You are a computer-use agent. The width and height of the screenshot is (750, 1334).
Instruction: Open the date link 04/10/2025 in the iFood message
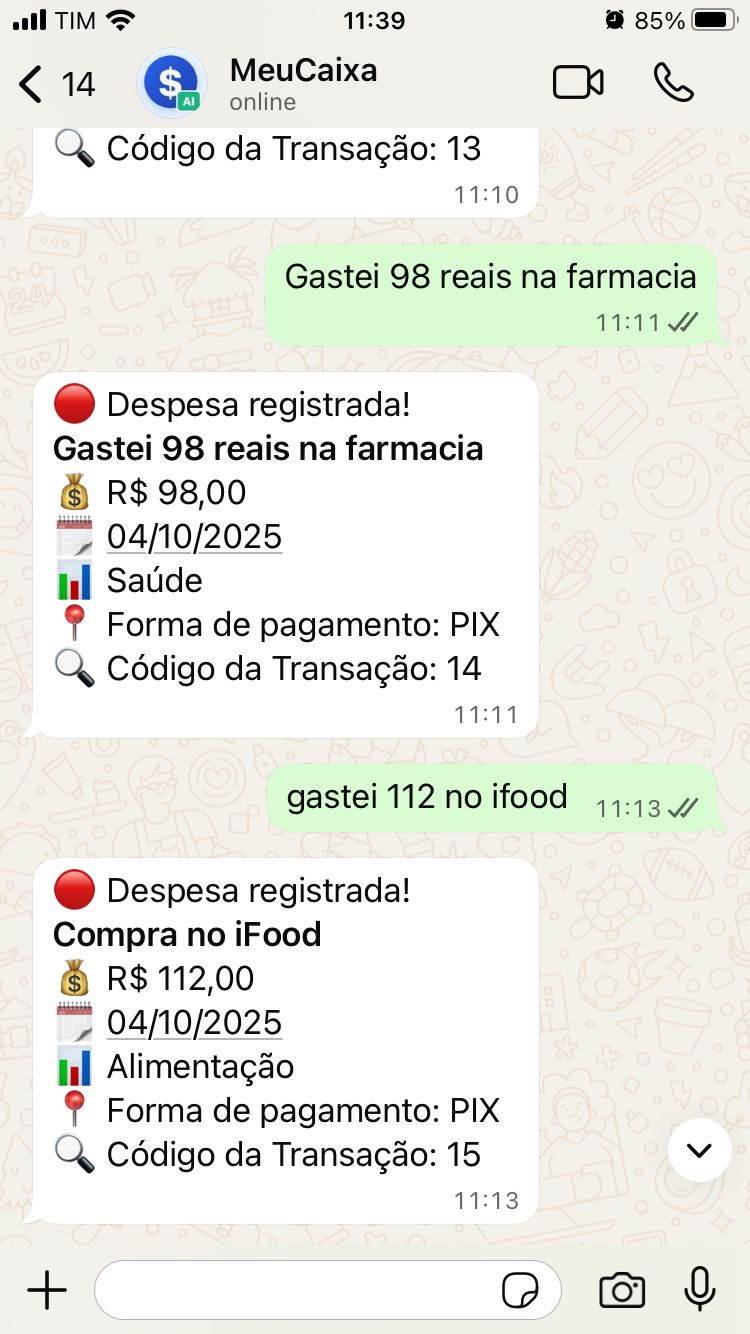pyautogui.click(x=194, y=1022)
